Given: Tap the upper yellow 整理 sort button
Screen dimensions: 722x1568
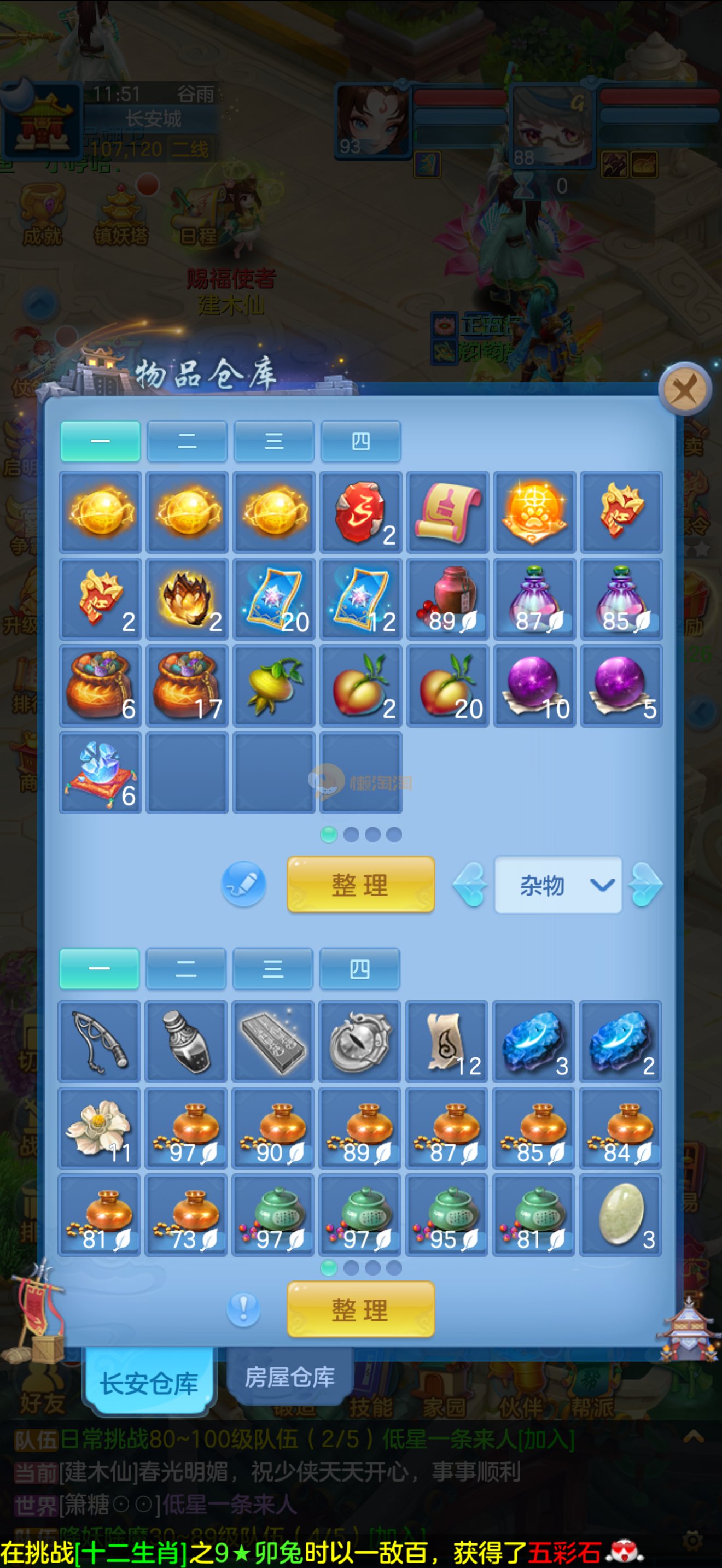Looking at the screenshot, I should pos(360,885).
